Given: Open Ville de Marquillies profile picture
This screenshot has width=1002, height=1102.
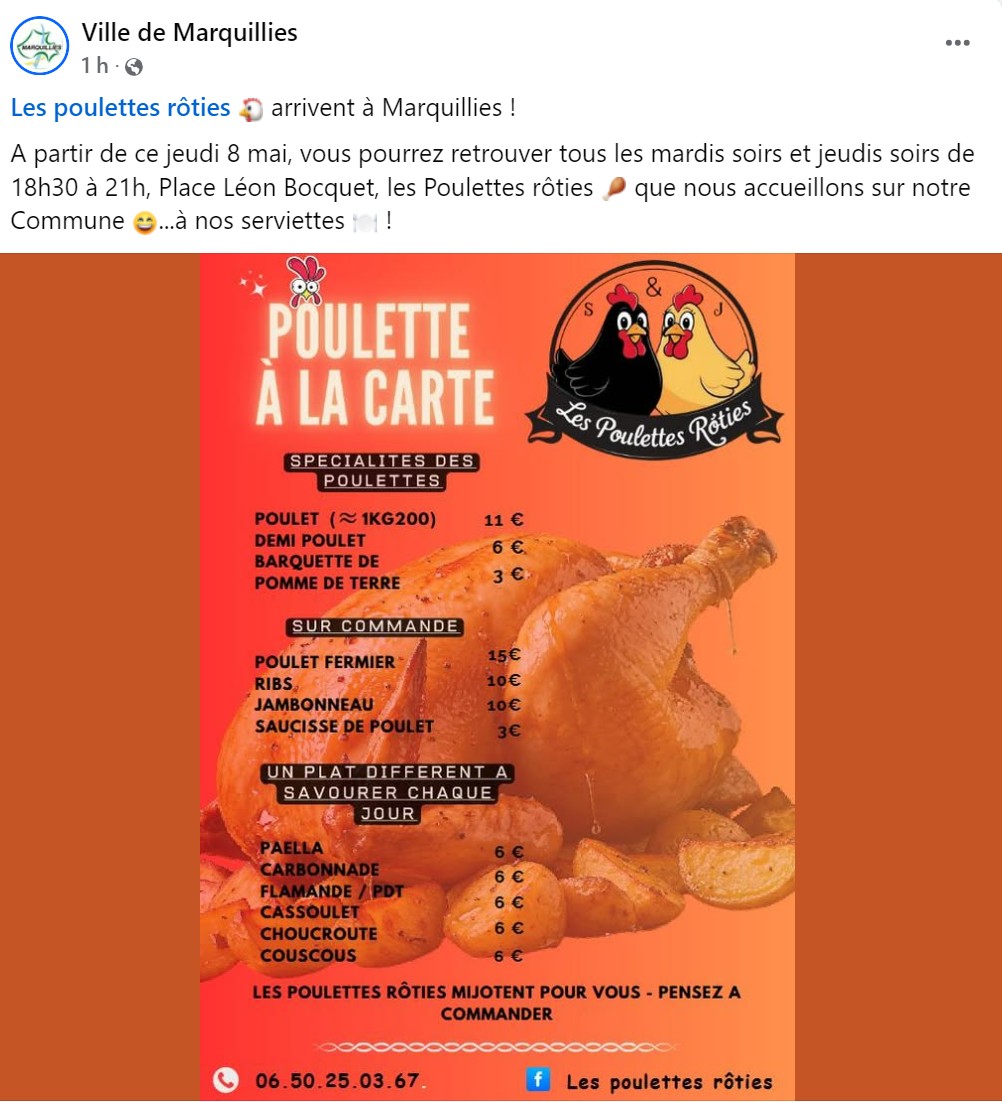Looking at the screenshot, I should coord(40,46).
